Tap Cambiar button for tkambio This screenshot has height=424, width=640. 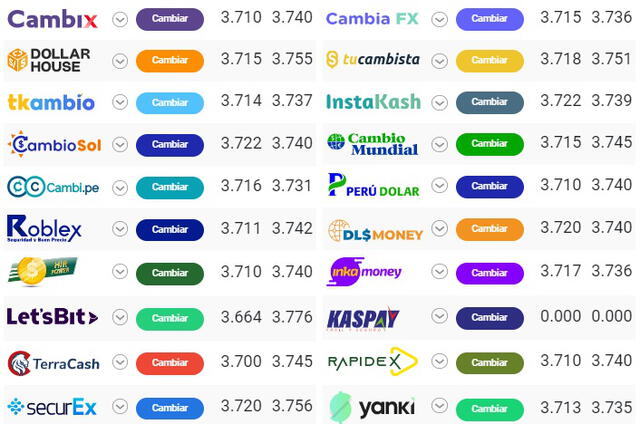click(x=169, y=102)
